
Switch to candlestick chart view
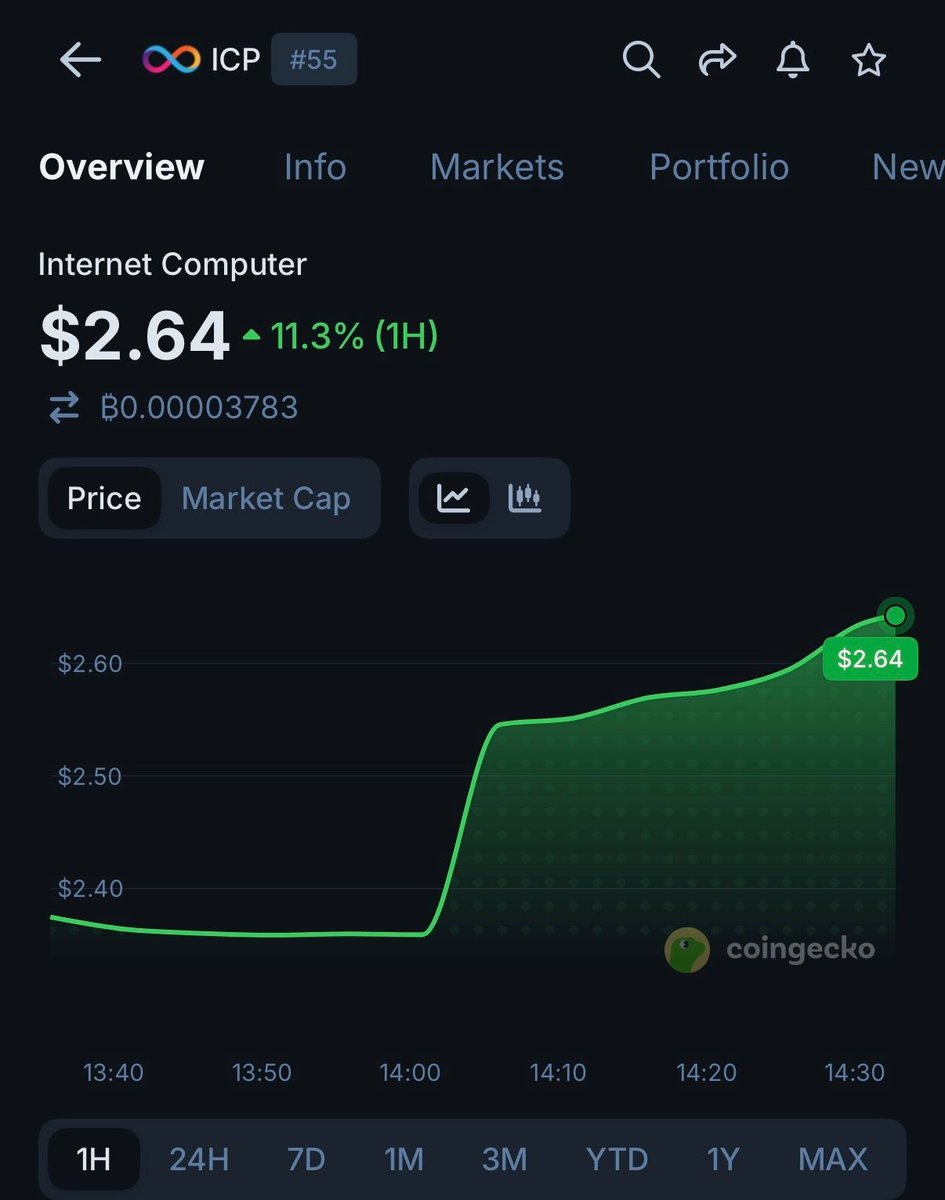(x=525, y=498)
